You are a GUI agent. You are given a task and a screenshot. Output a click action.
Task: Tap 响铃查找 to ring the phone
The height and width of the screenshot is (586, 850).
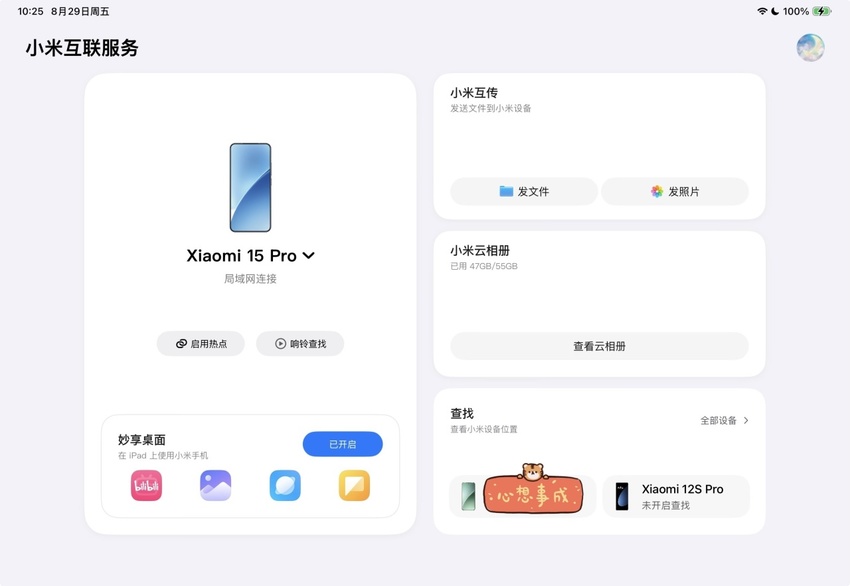click(x=300, y=344)
